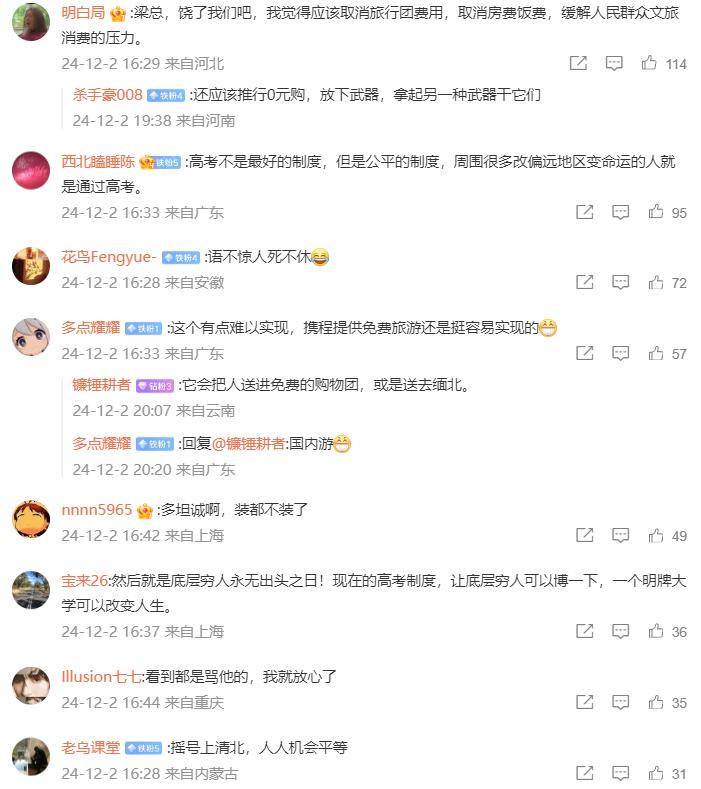The width and height of the screenshot is (701, 789).
Task: Visit 镰锤耕者's profile via username
Action: [101, 385]
